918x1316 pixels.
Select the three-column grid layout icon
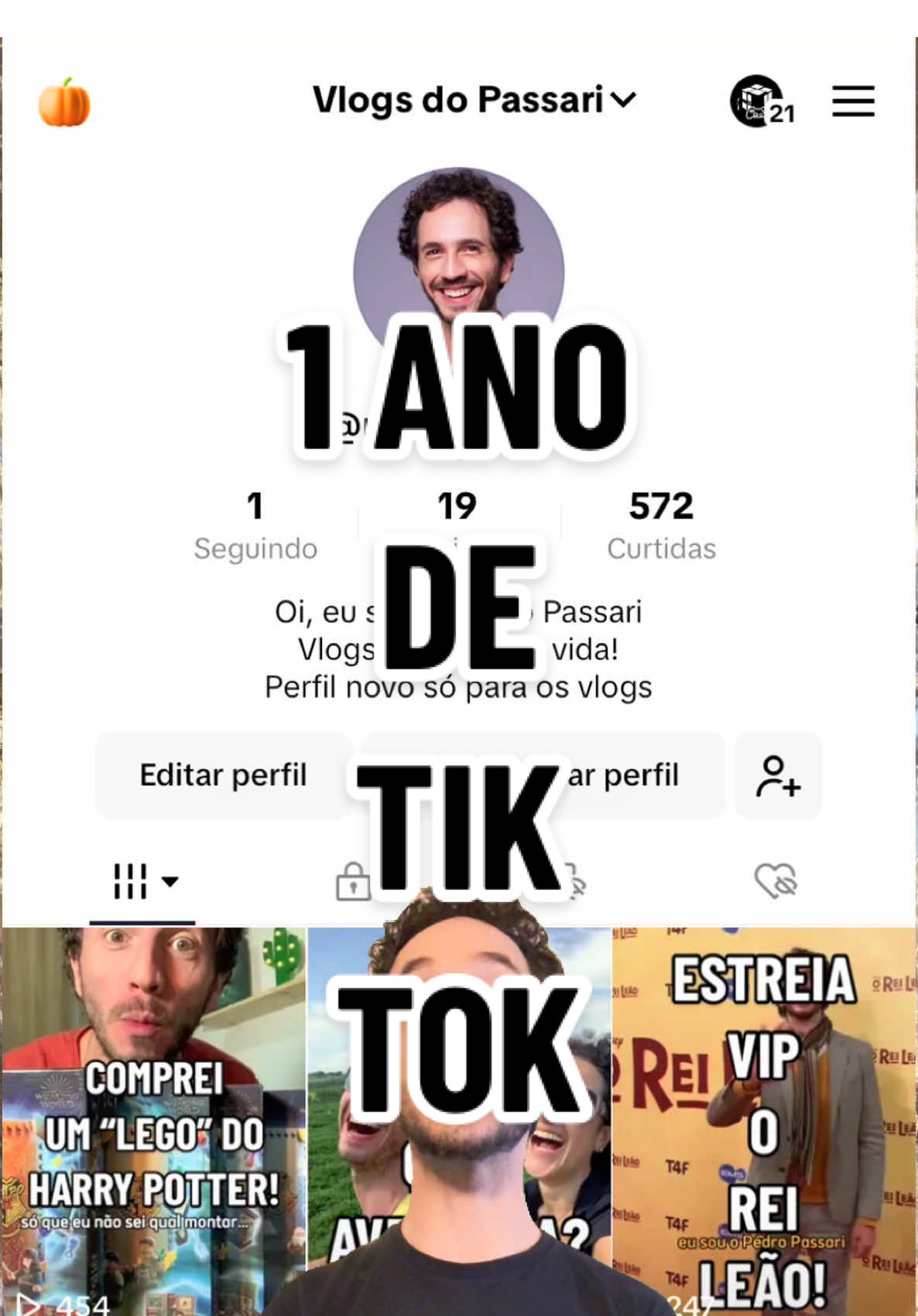[130, 881]
